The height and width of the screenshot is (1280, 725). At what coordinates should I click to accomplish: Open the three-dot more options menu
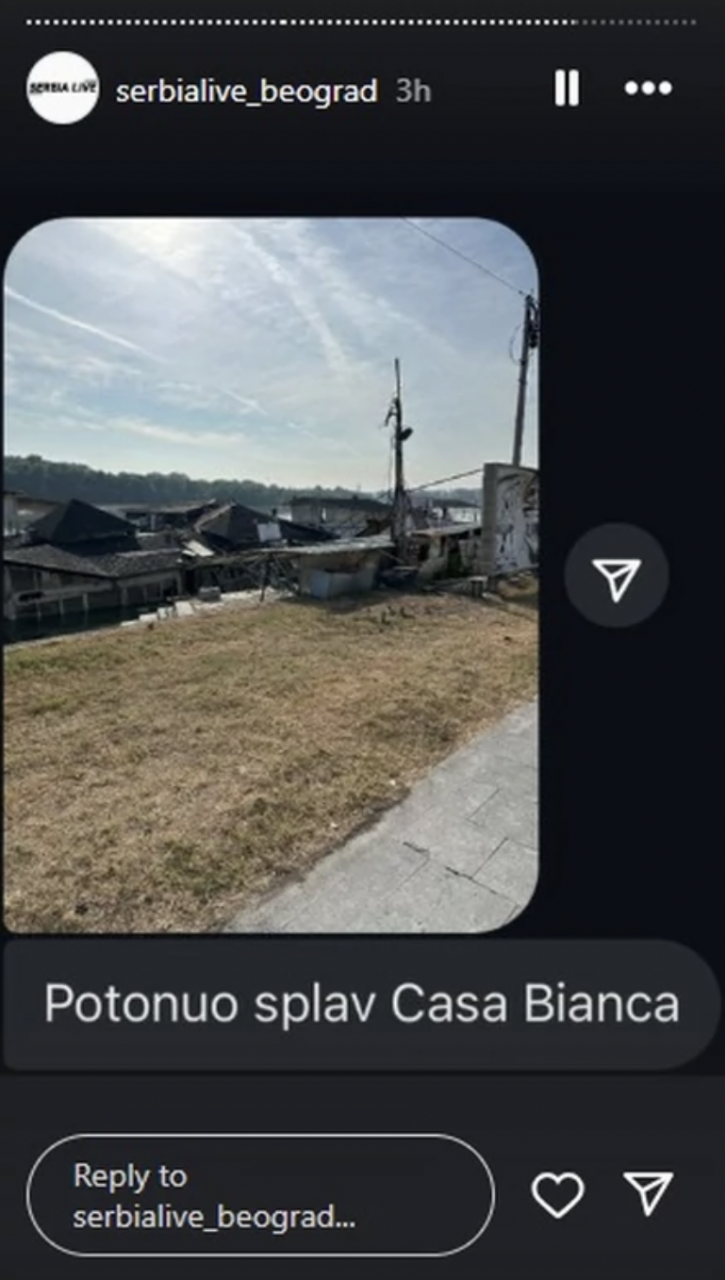click(648, 89)
